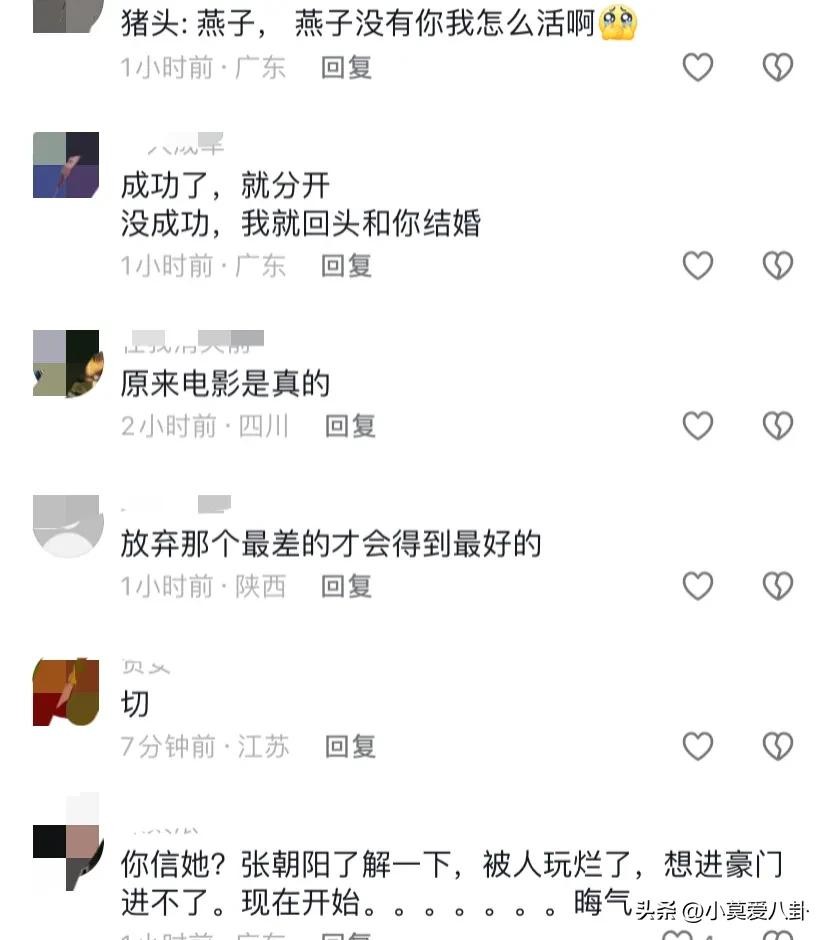Reply to the comment "猪头: 燕子"
The width and height of the screenshot is (828, 940).
pos(346,67)
